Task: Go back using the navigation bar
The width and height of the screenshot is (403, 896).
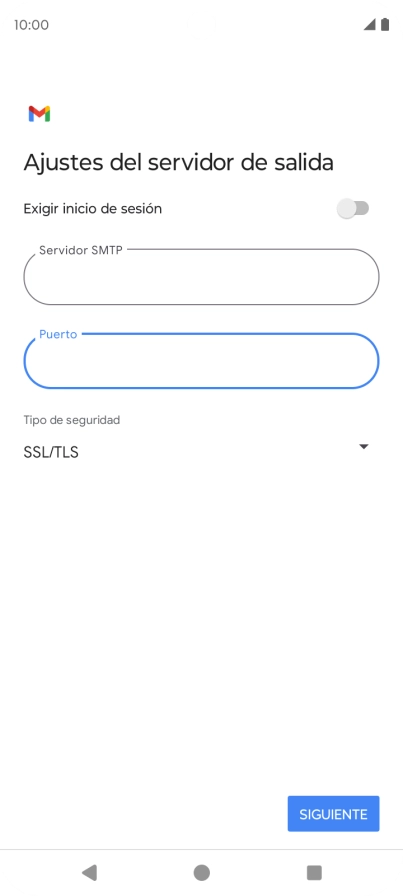Action: coord(89,873)
